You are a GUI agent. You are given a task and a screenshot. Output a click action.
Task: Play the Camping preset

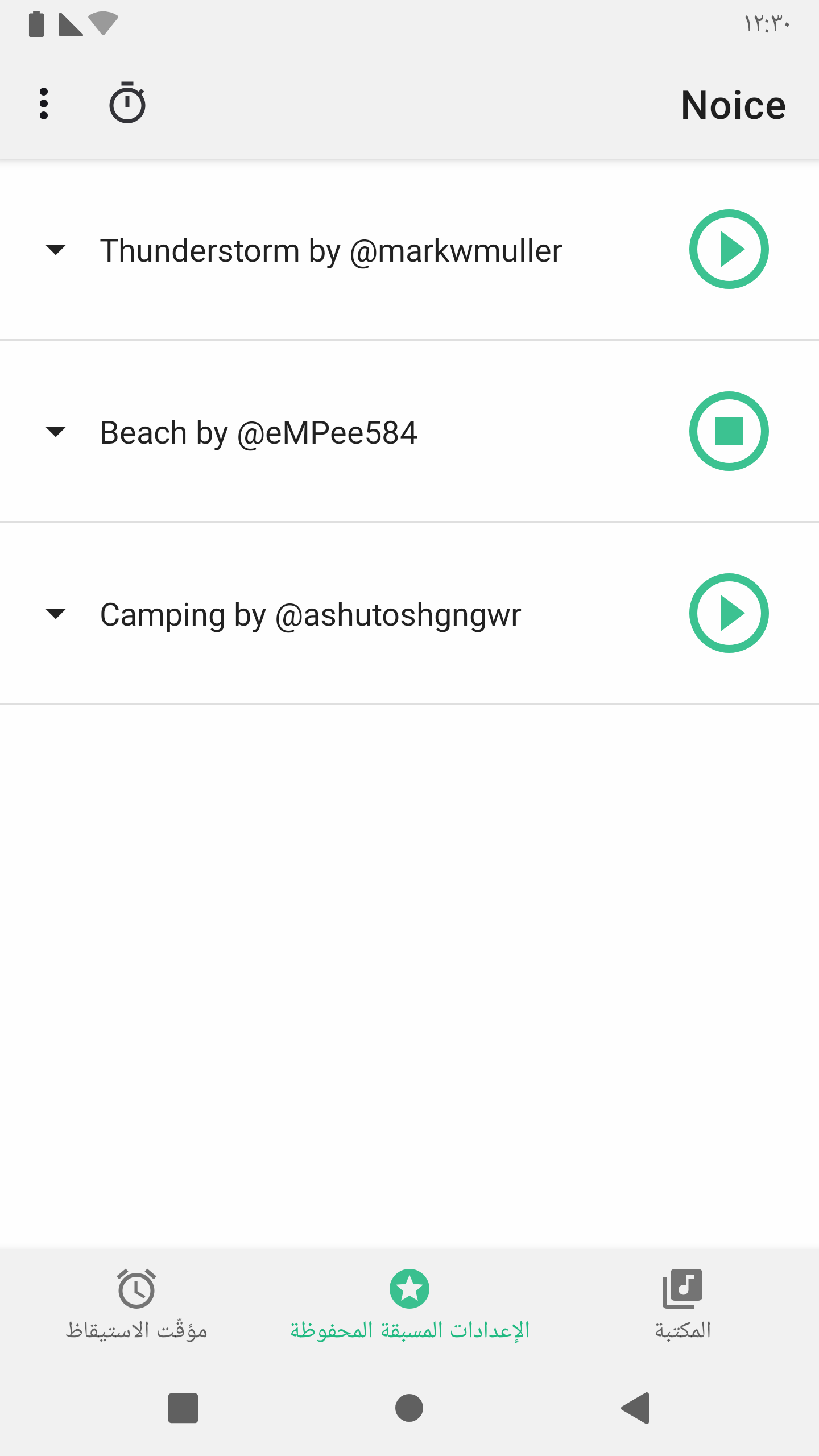[729, 613]
